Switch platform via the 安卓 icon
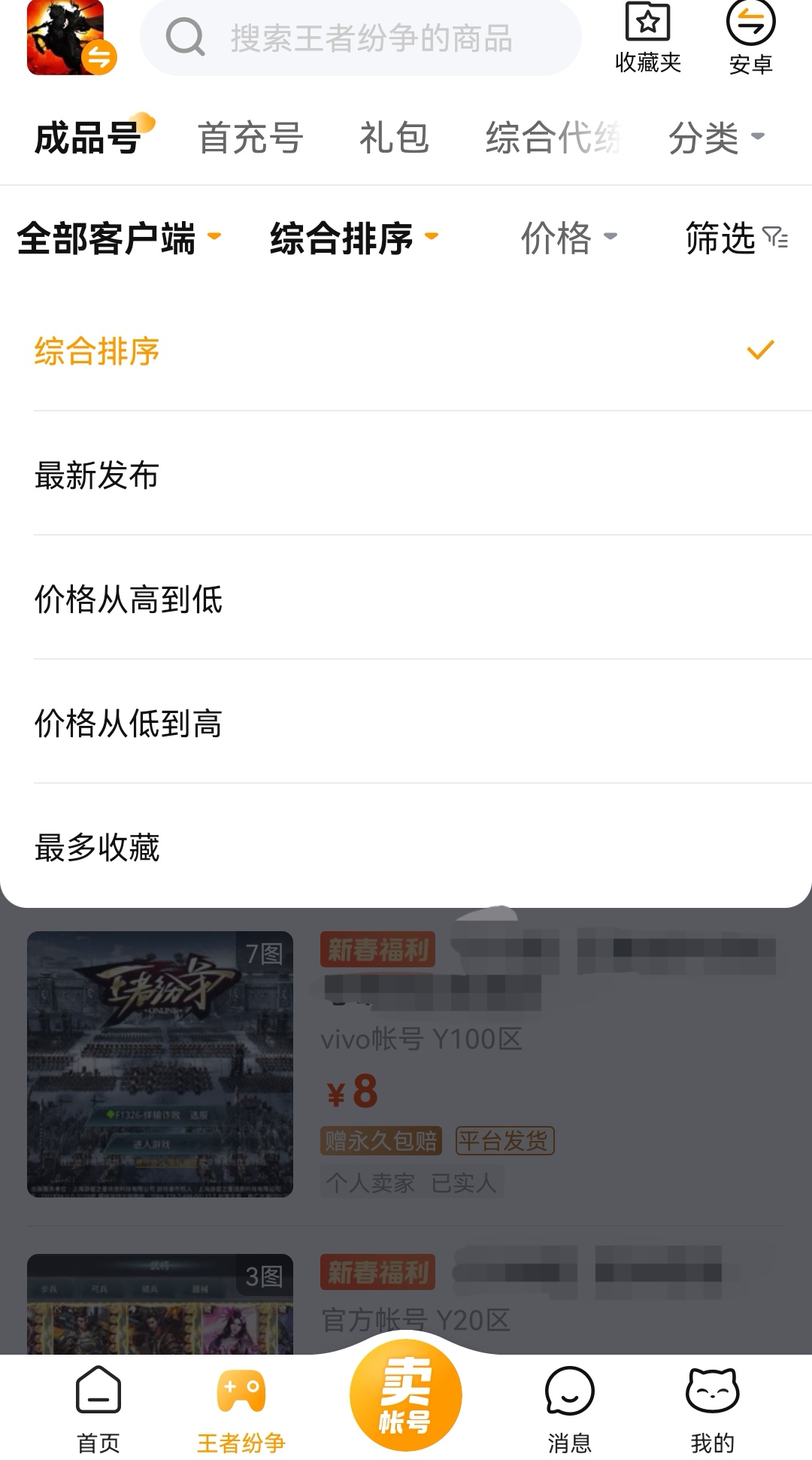Viewport: 812px width, 1460px height. tap(750, 38)
